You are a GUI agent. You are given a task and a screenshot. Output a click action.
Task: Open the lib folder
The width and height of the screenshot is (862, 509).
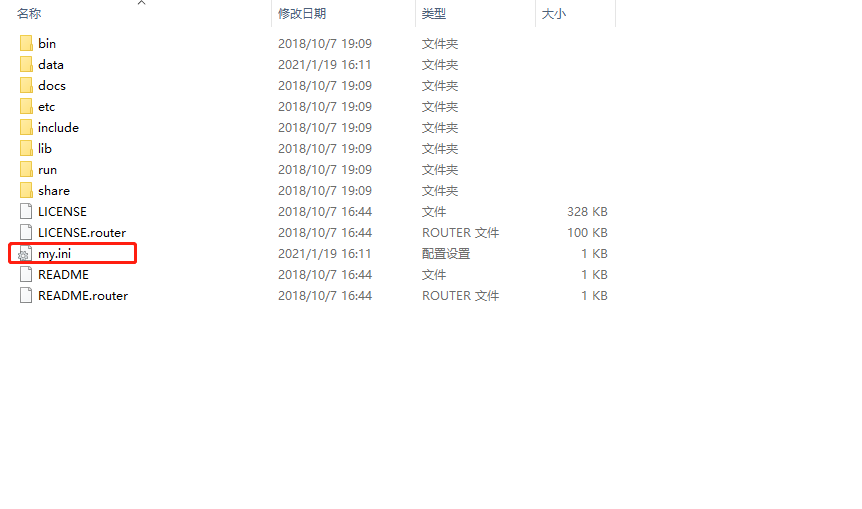pos(44,149)
